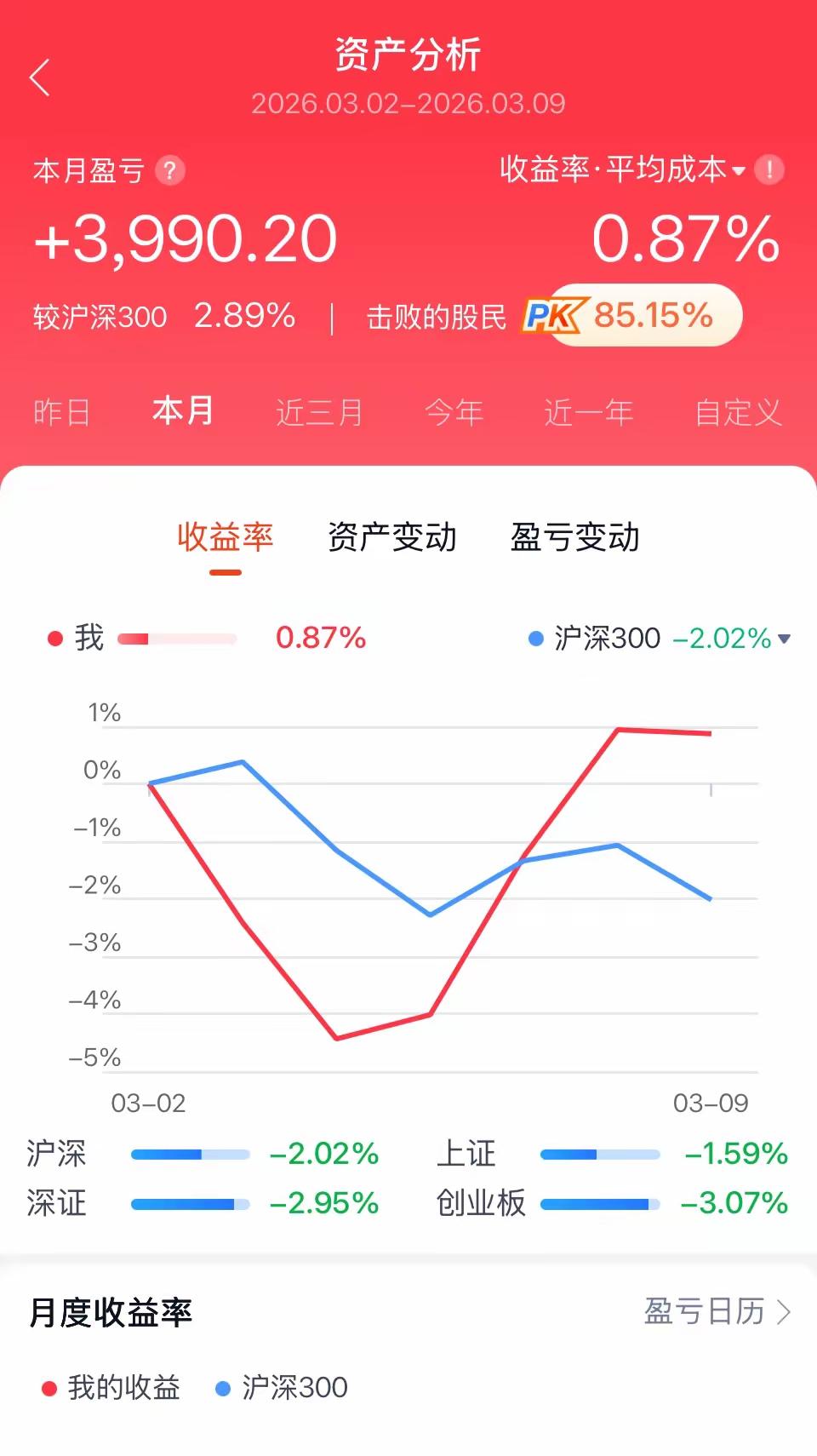Select the 今年 period filter
The width and height of the screenshot is (817, 1456).
452,412
